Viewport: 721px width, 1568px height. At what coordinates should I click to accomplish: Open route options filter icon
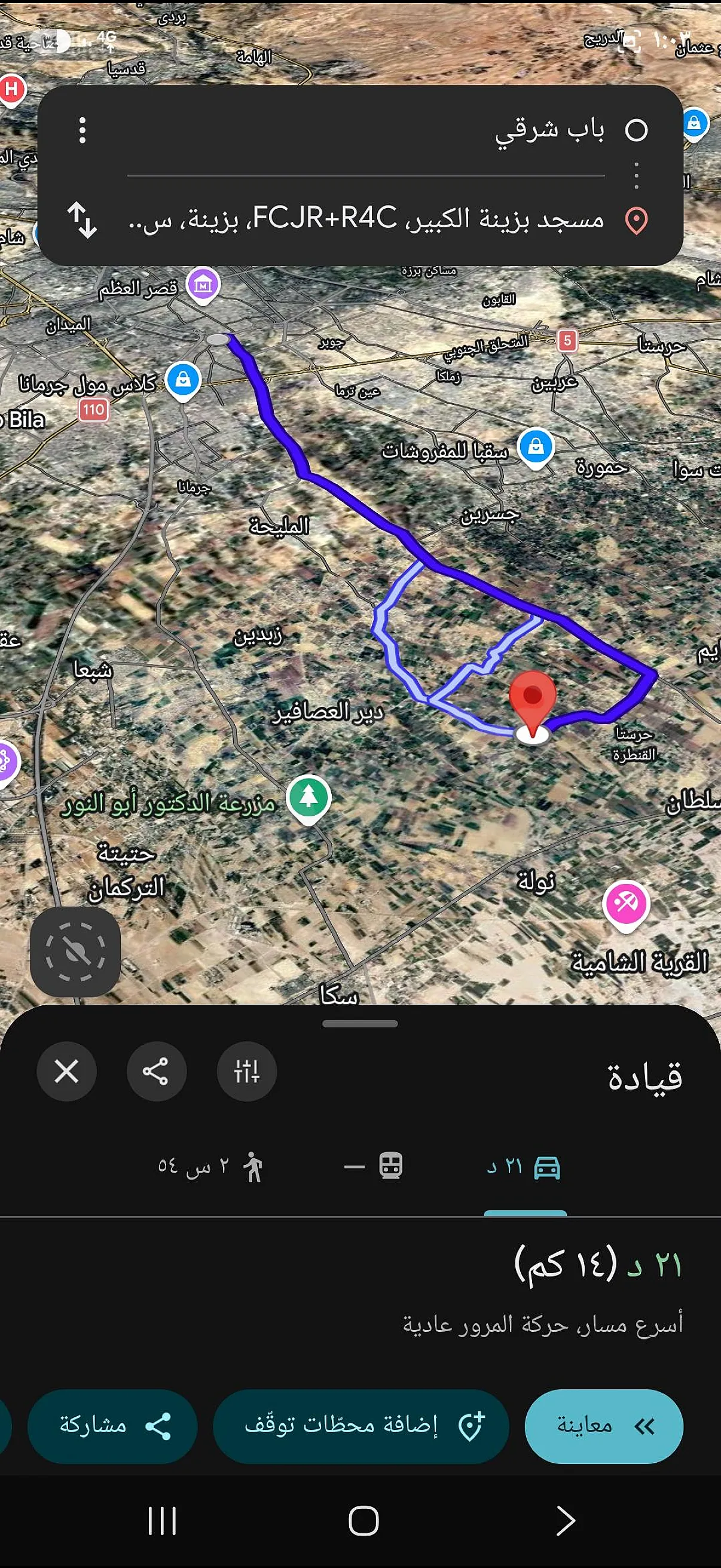[x=246, y=1071]
